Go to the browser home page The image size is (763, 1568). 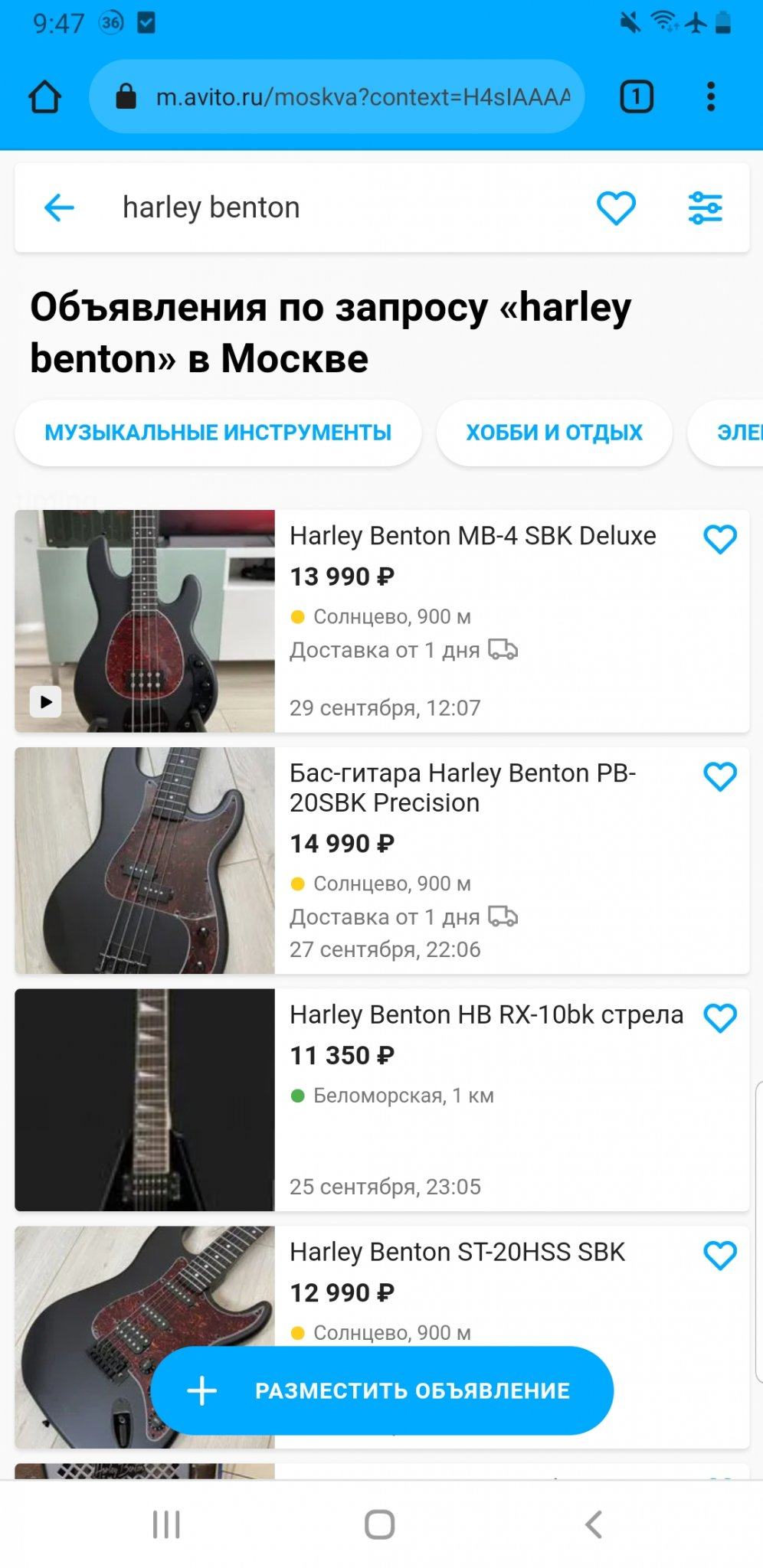coord(44,97)
